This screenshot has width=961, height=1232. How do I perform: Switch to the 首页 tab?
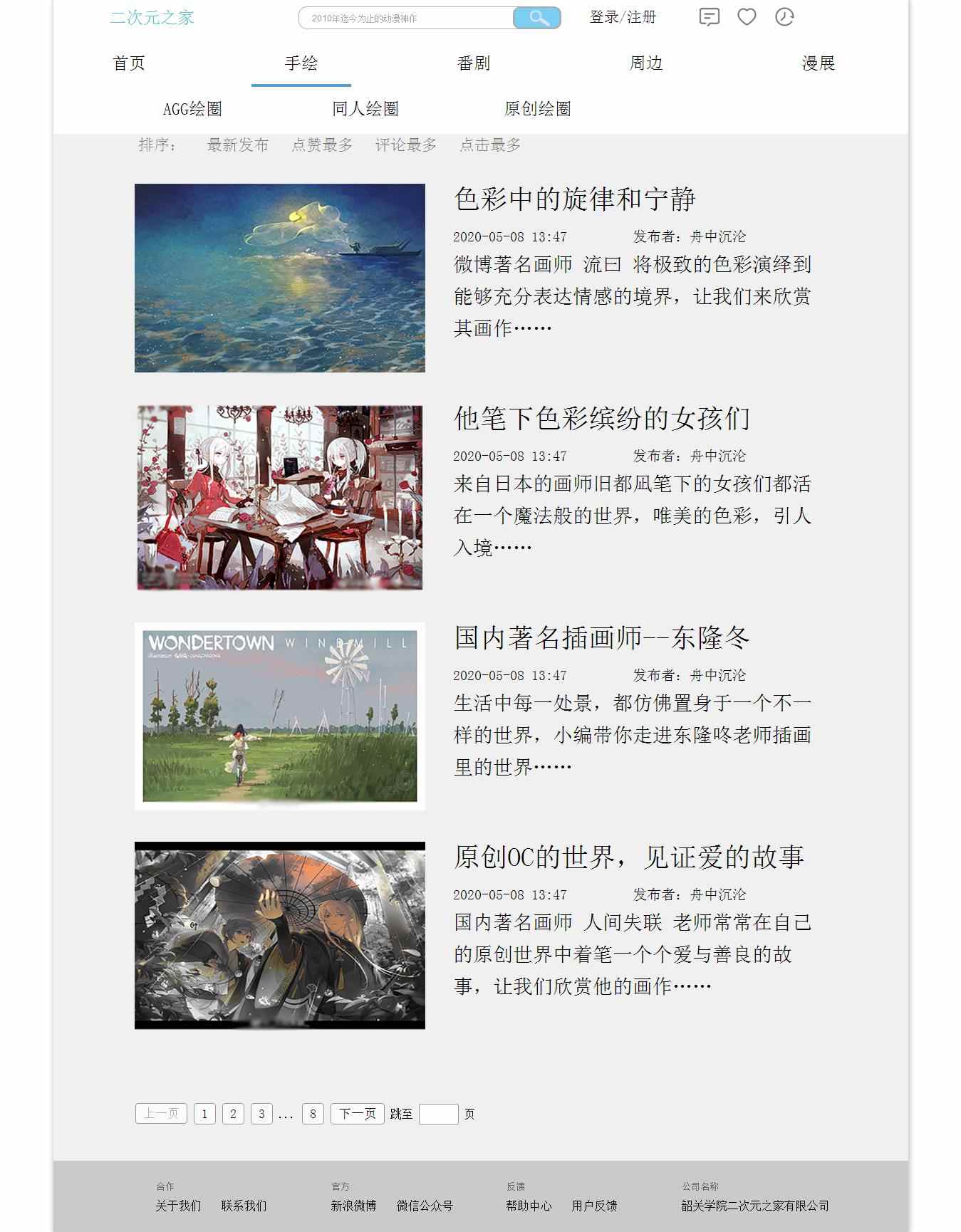tap(129, 63)
